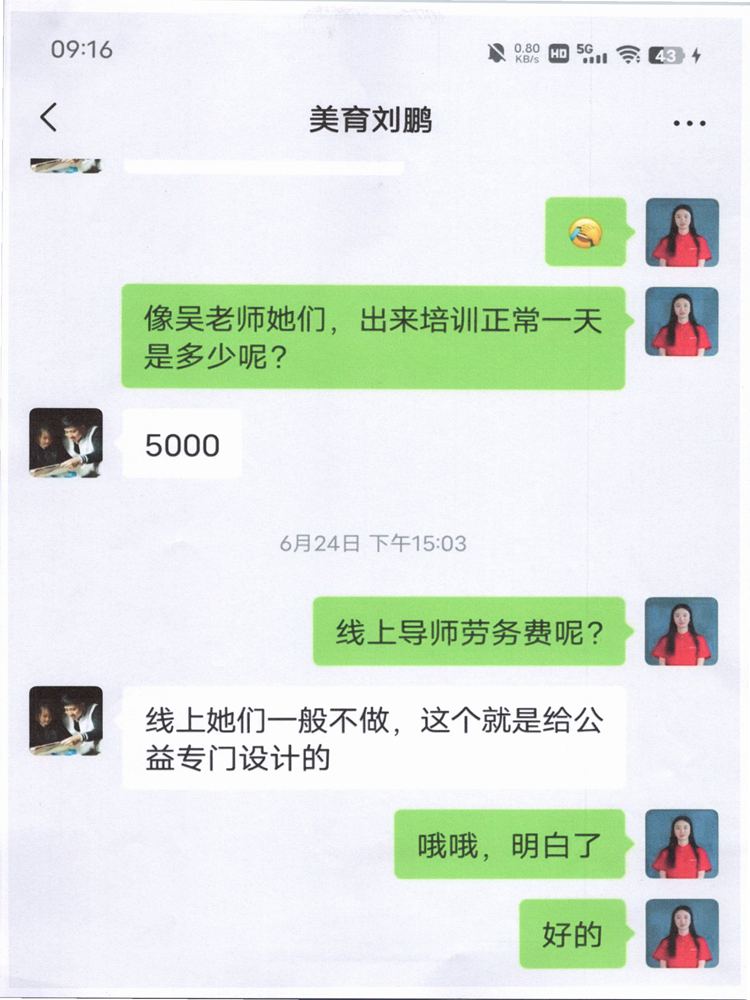
Task: Open the chat info overflow menu
Action: pyautogui.click(x=689, y=123)
